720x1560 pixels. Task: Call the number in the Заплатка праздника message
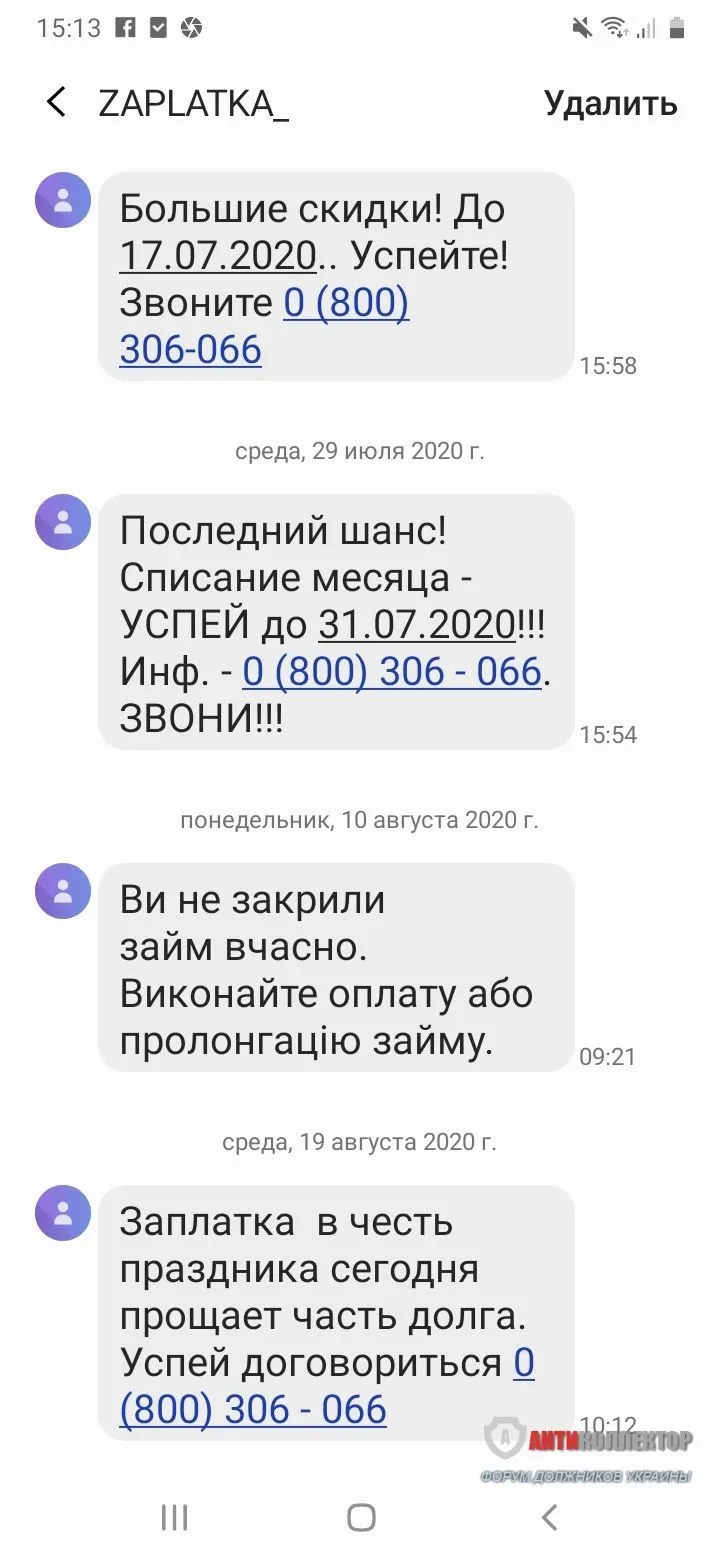[253, 1409]
